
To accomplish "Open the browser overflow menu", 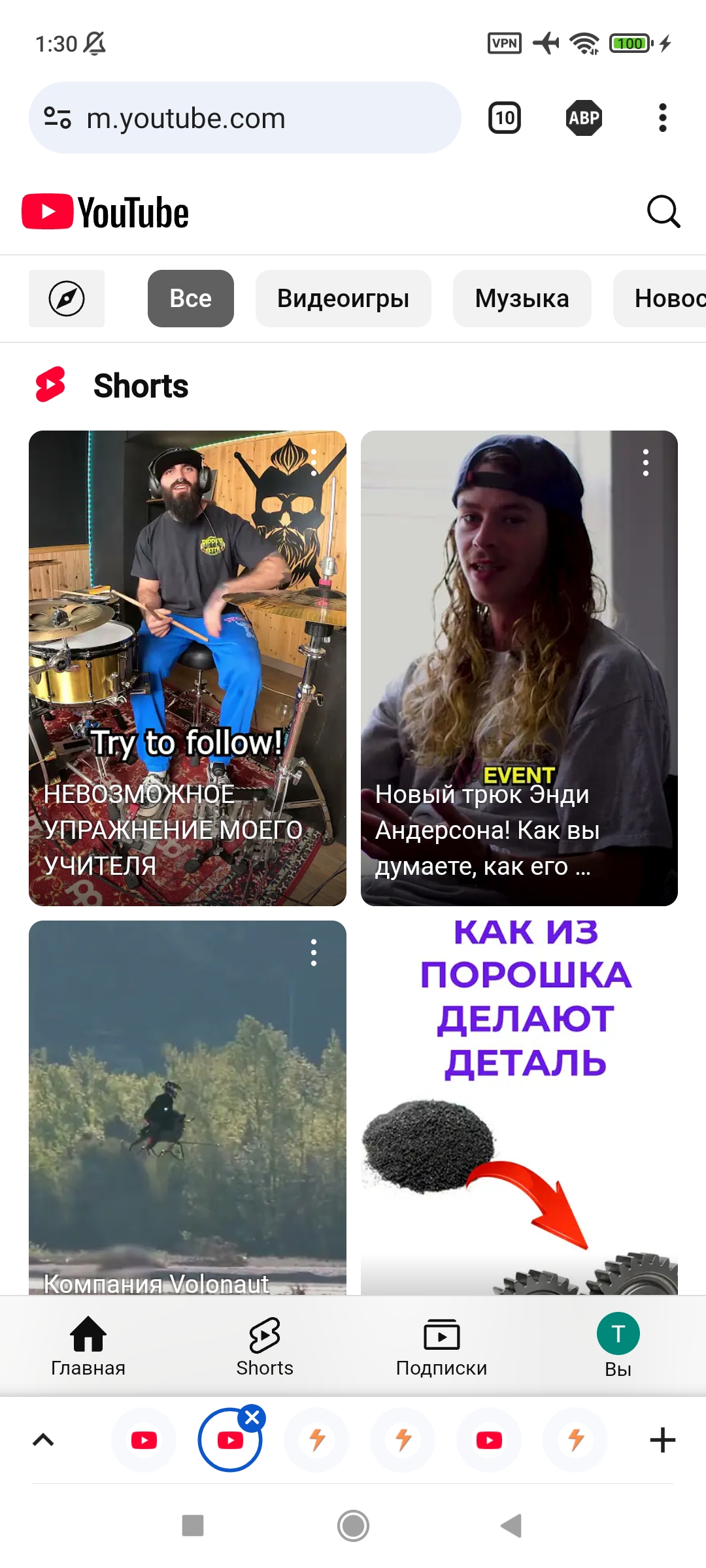I will pyautogui.click(x=662, y=118).
